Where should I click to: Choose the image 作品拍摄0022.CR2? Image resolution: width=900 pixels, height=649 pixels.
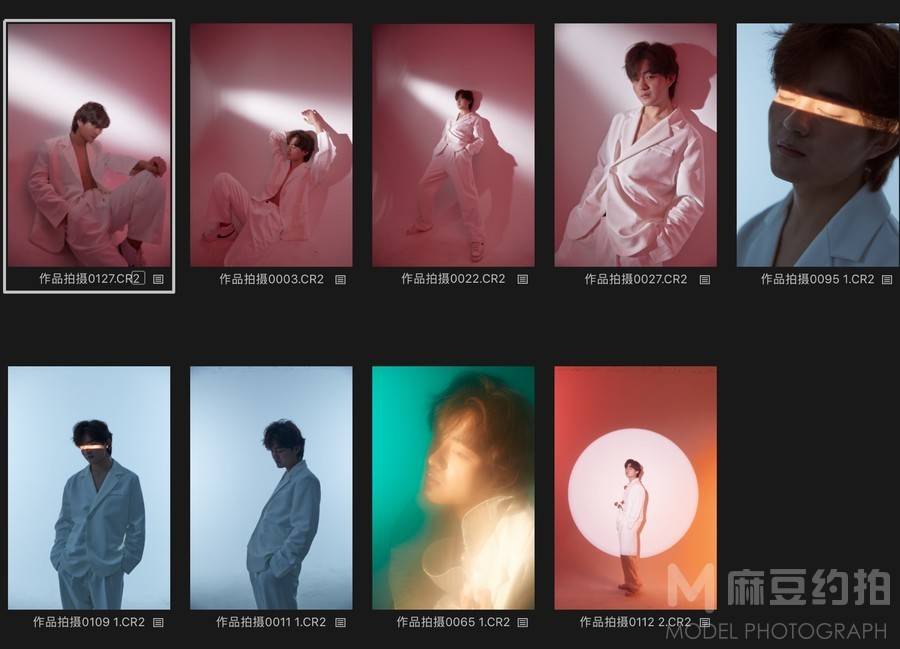pos(453,145)
